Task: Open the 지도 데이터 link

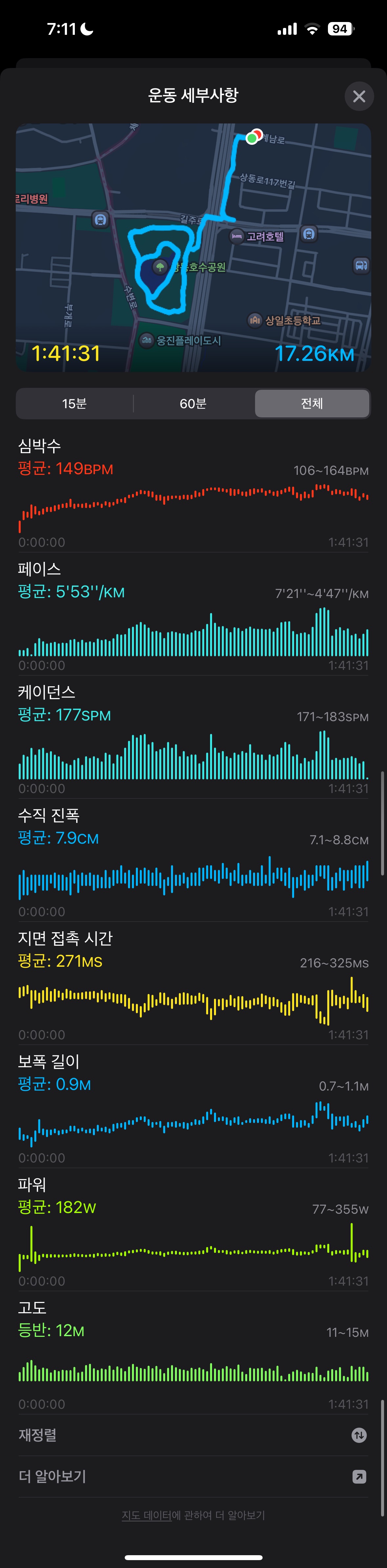Action: tap(147, 1516)
